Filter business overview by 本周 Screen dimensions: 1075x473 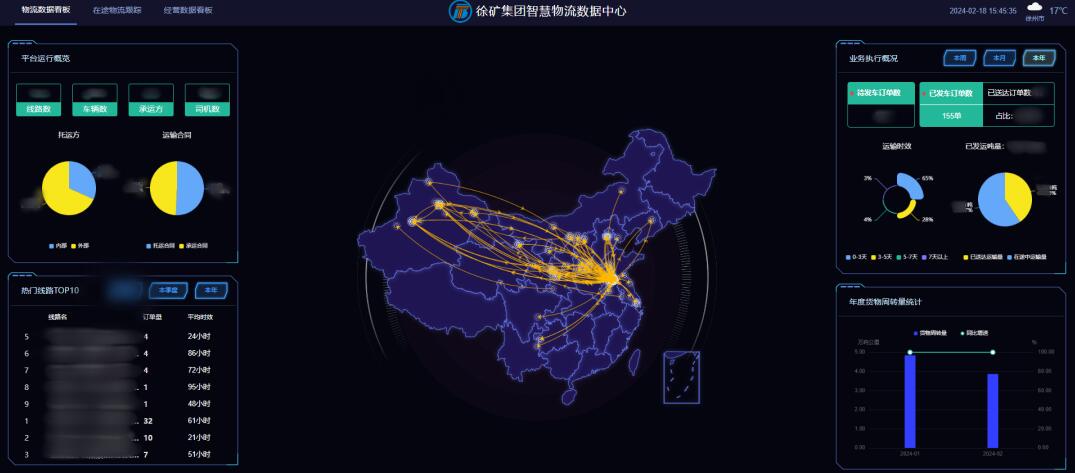[959, 58]
